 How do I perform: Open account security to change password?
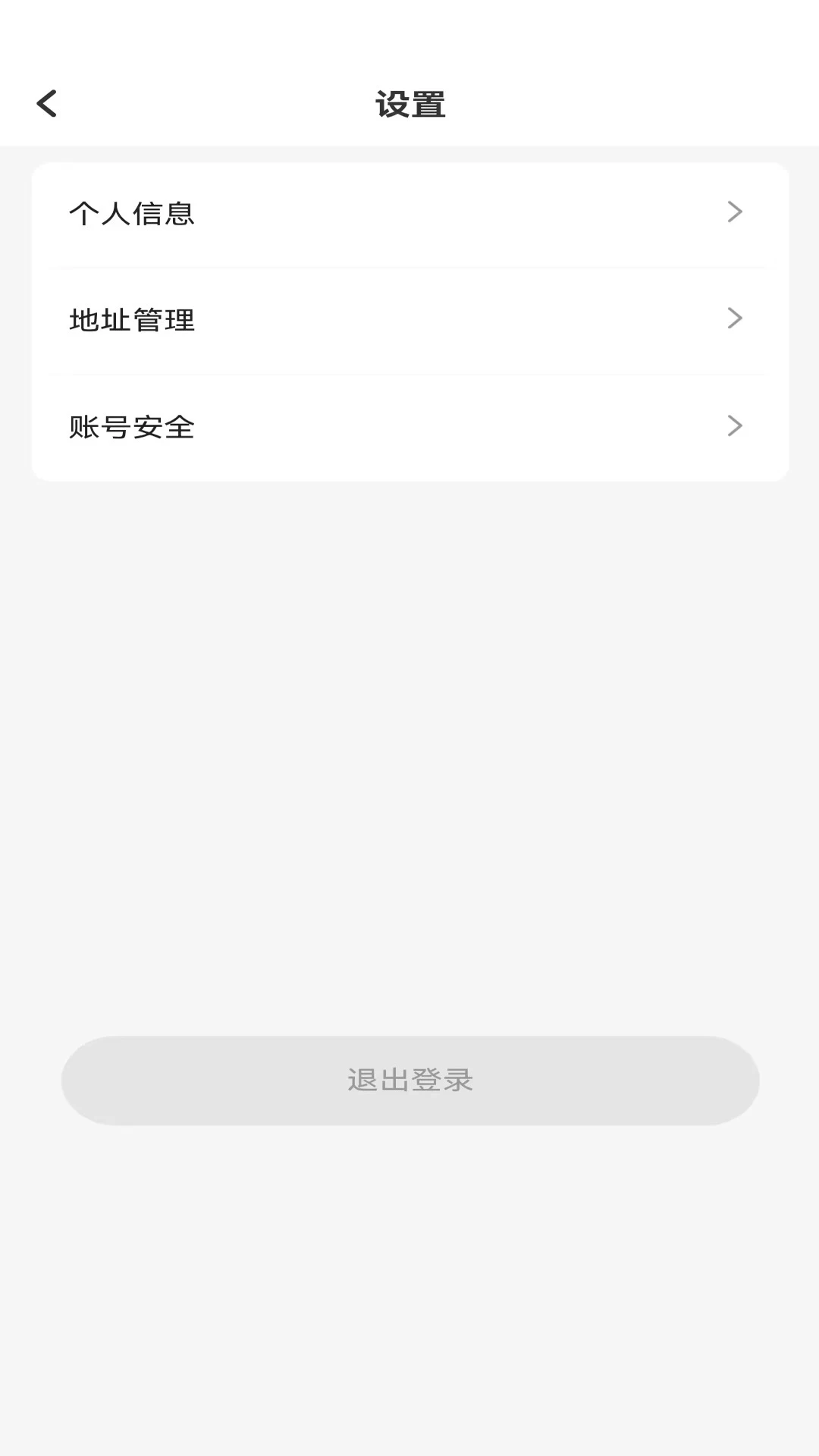click(x=409, y=427)
